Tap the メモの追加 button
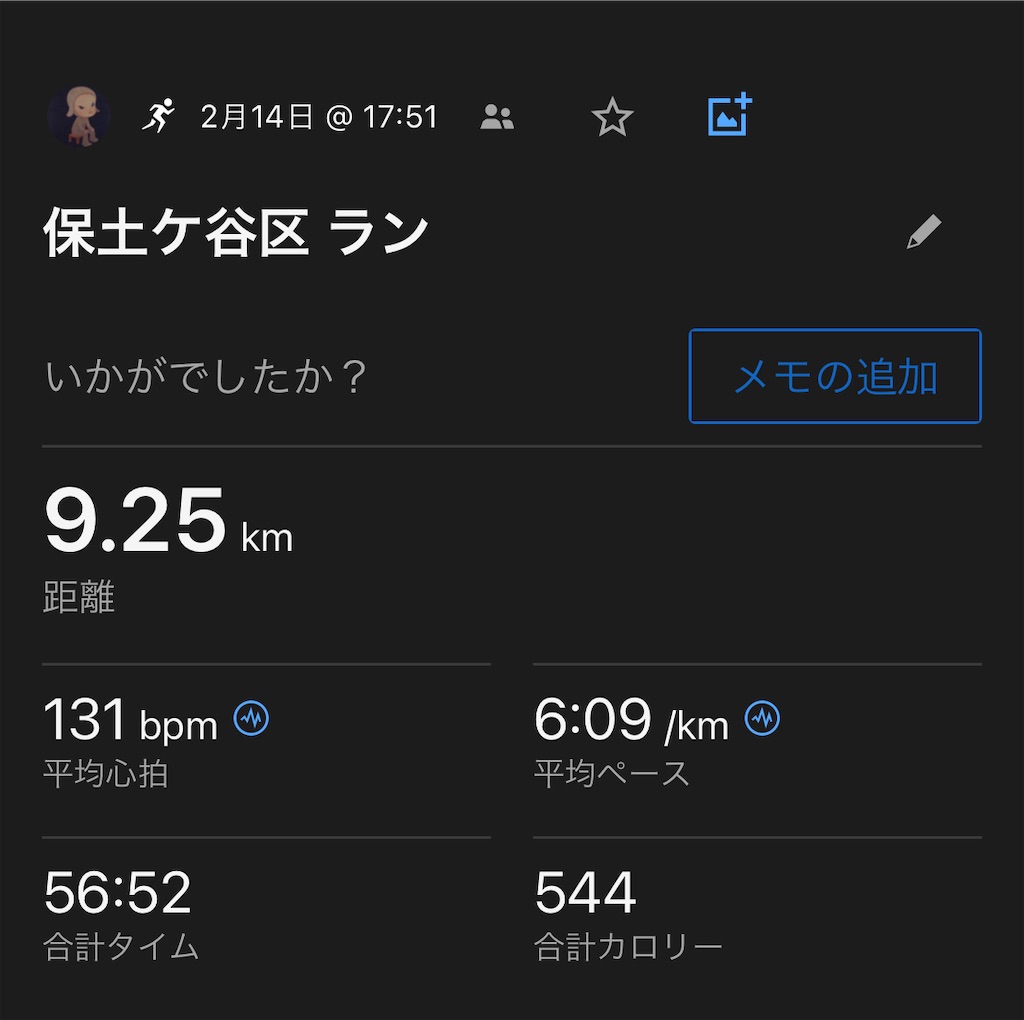1024x1020 pixels. (835, 377)
